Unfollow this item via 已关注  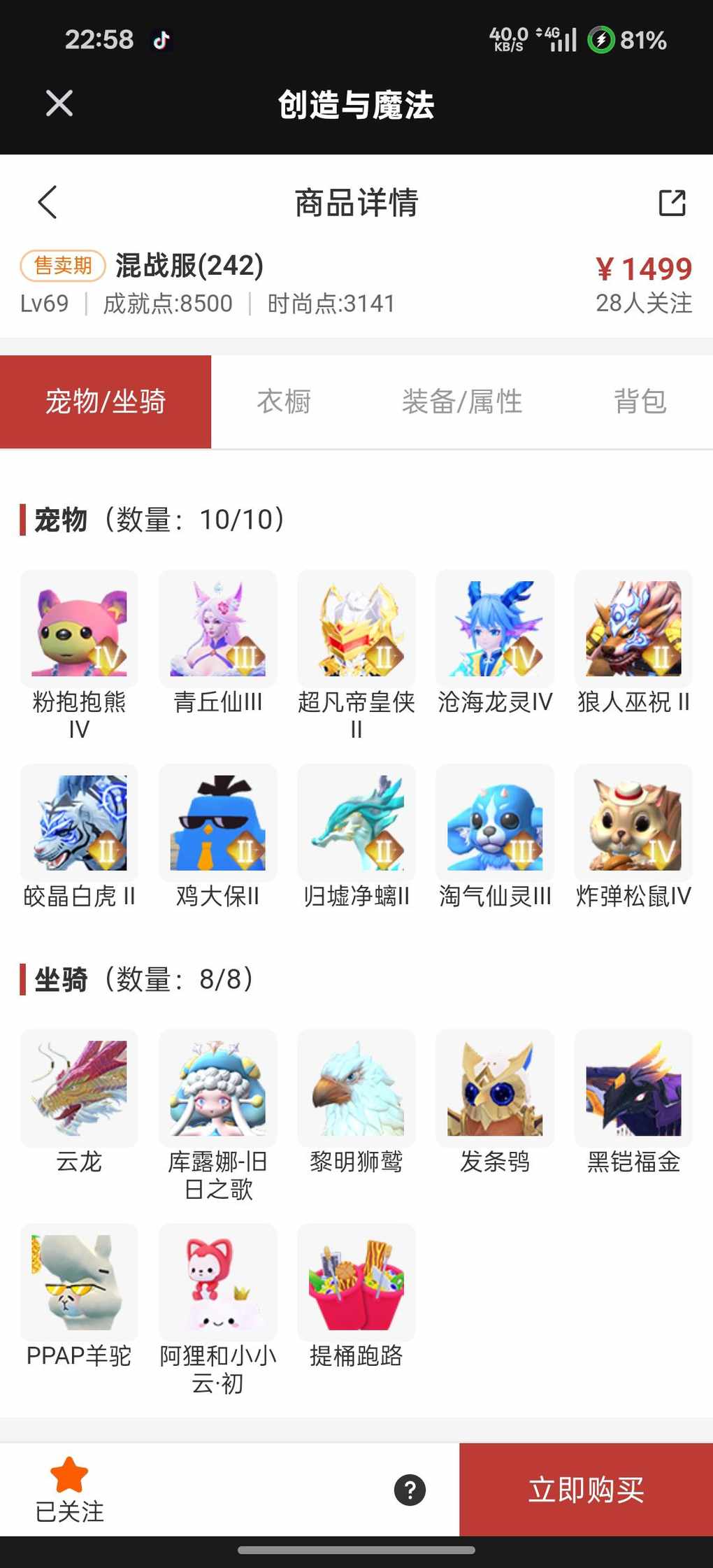pos(69,1489)
